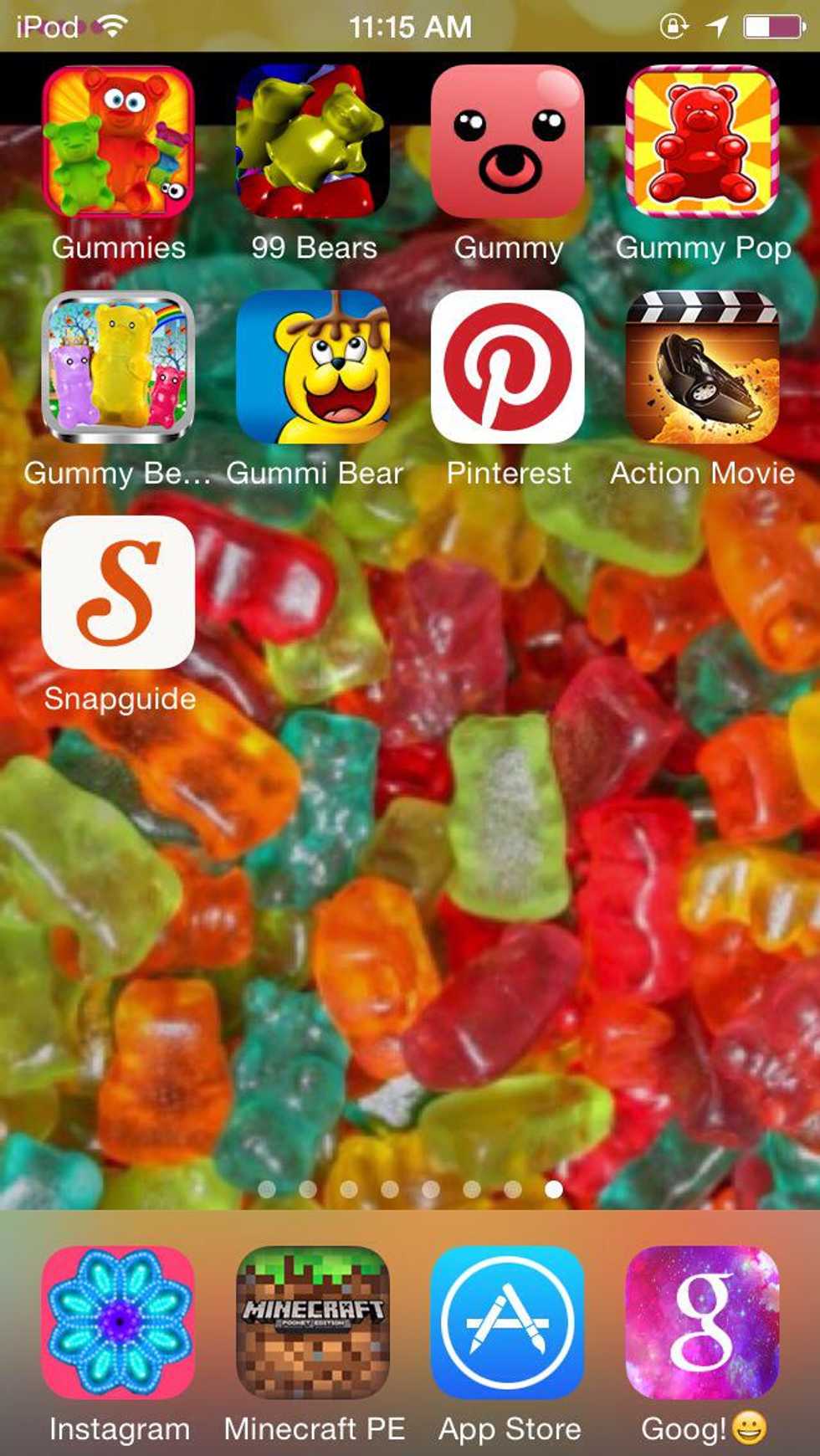Open the Gummy app with the pink face
820x1456 pixels.
point(507,141)
